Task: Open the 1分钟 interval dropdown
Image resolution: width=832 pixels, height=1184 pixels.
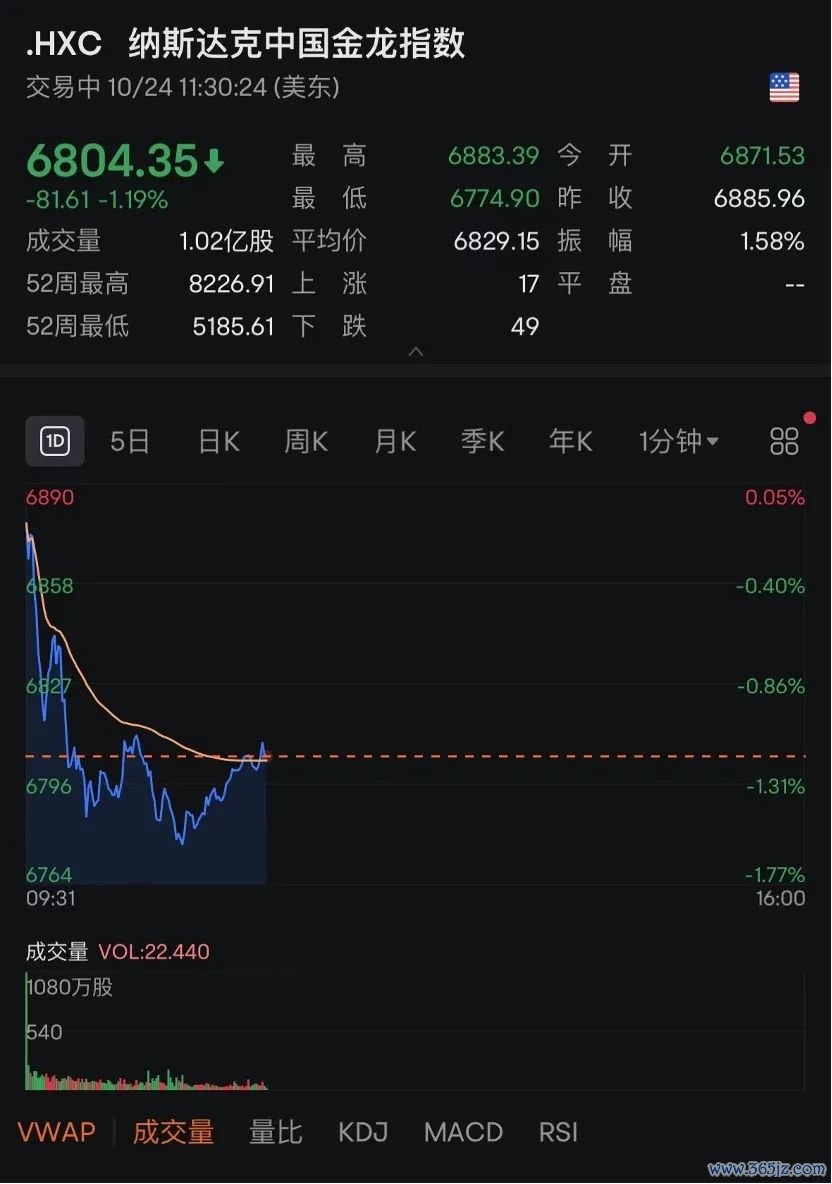Action: pyautogui.click(x=678, y=441)
